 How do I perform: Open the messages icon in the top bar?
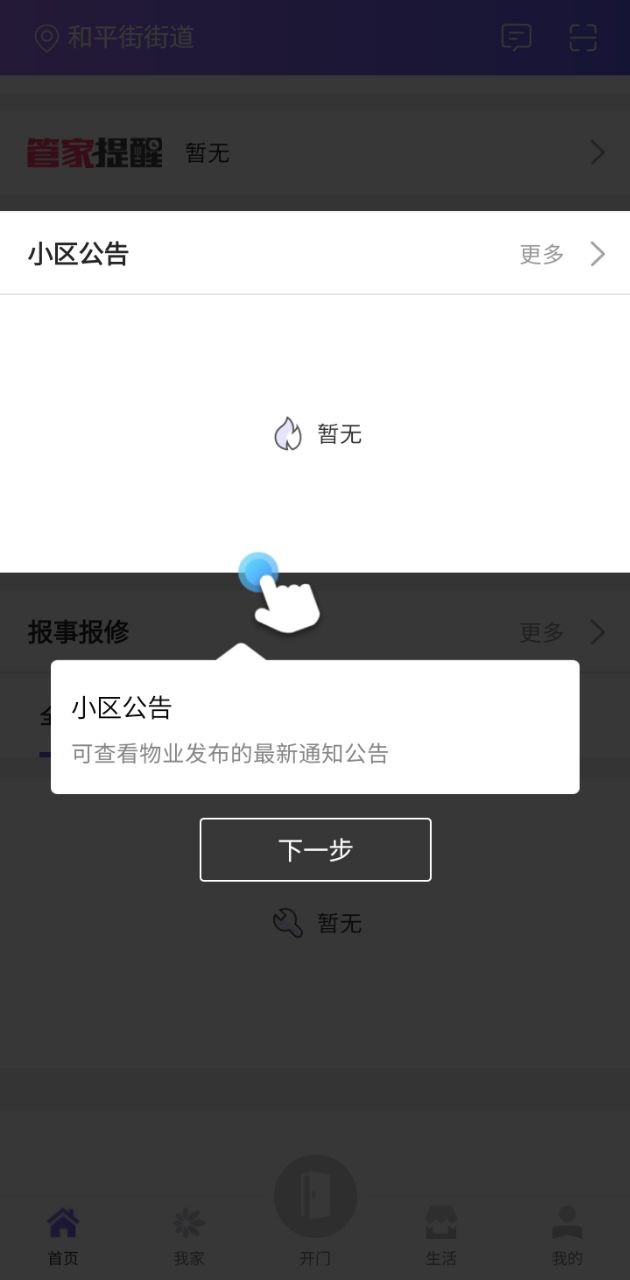(516, 38)
